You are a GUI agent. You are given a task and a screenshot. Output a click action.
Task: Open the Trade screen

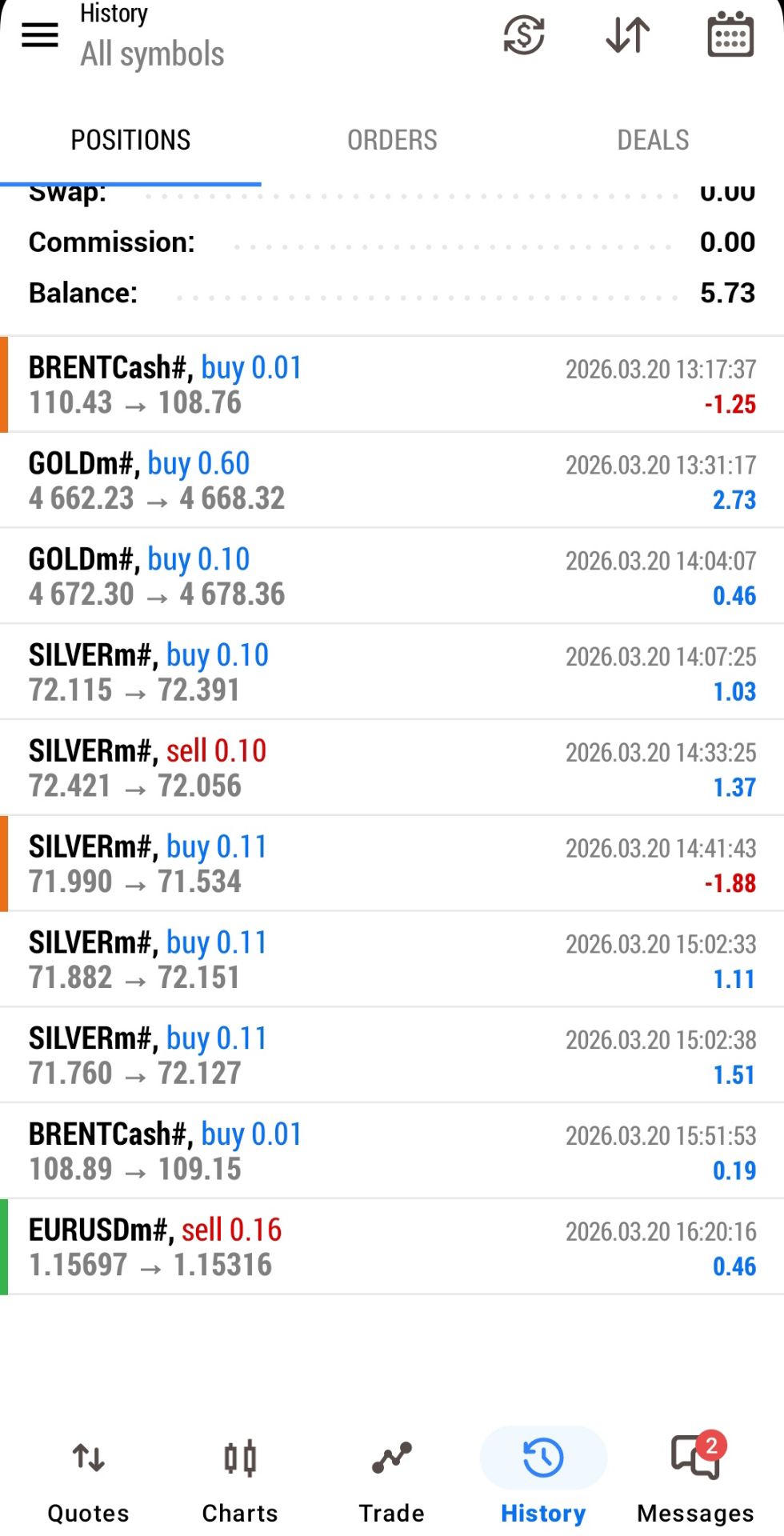click(391, 1480)
